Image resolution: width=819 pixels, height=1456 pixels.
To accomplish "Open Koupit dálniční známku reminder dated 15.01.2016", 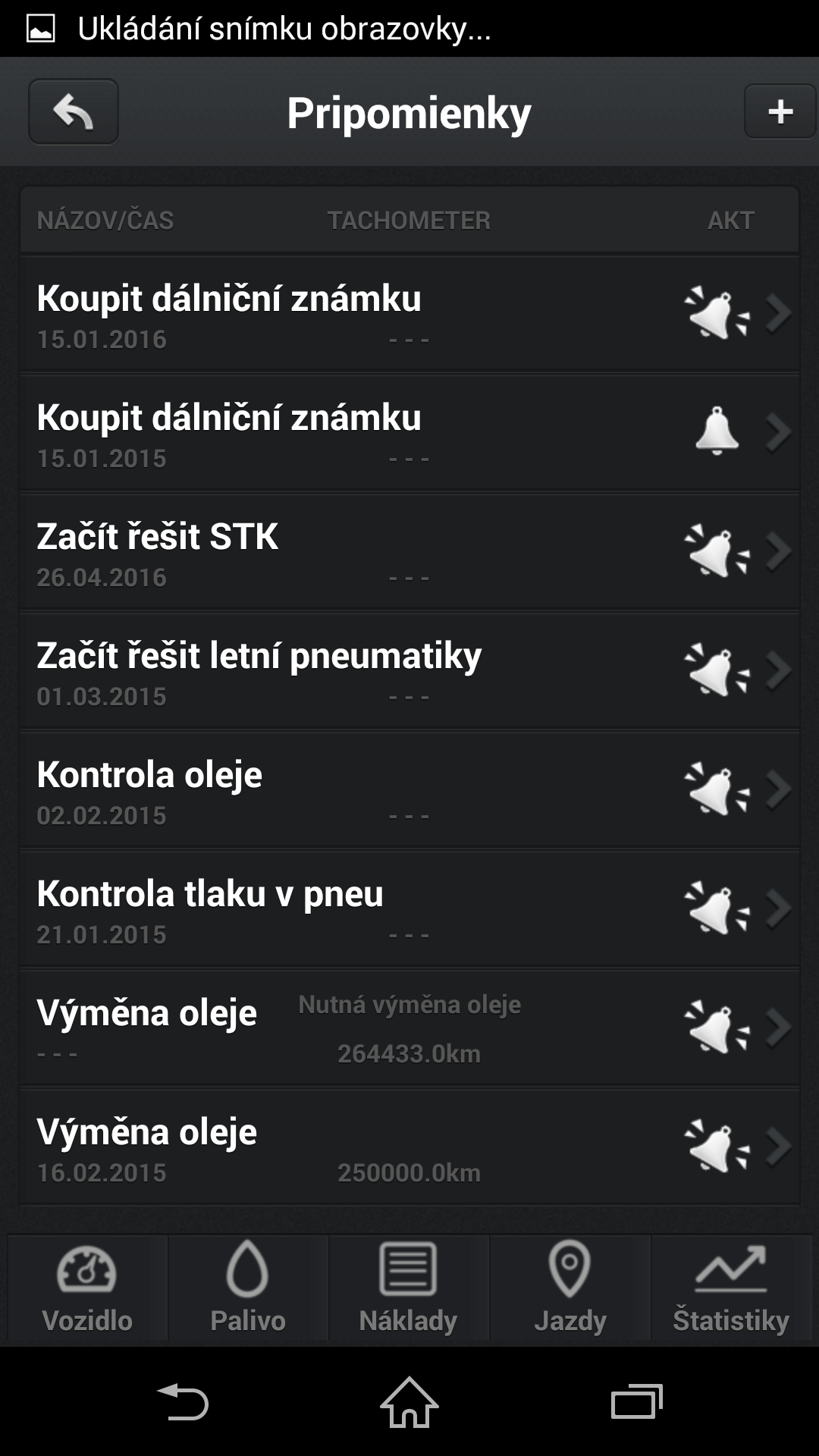I will click(x=409, y=314).
